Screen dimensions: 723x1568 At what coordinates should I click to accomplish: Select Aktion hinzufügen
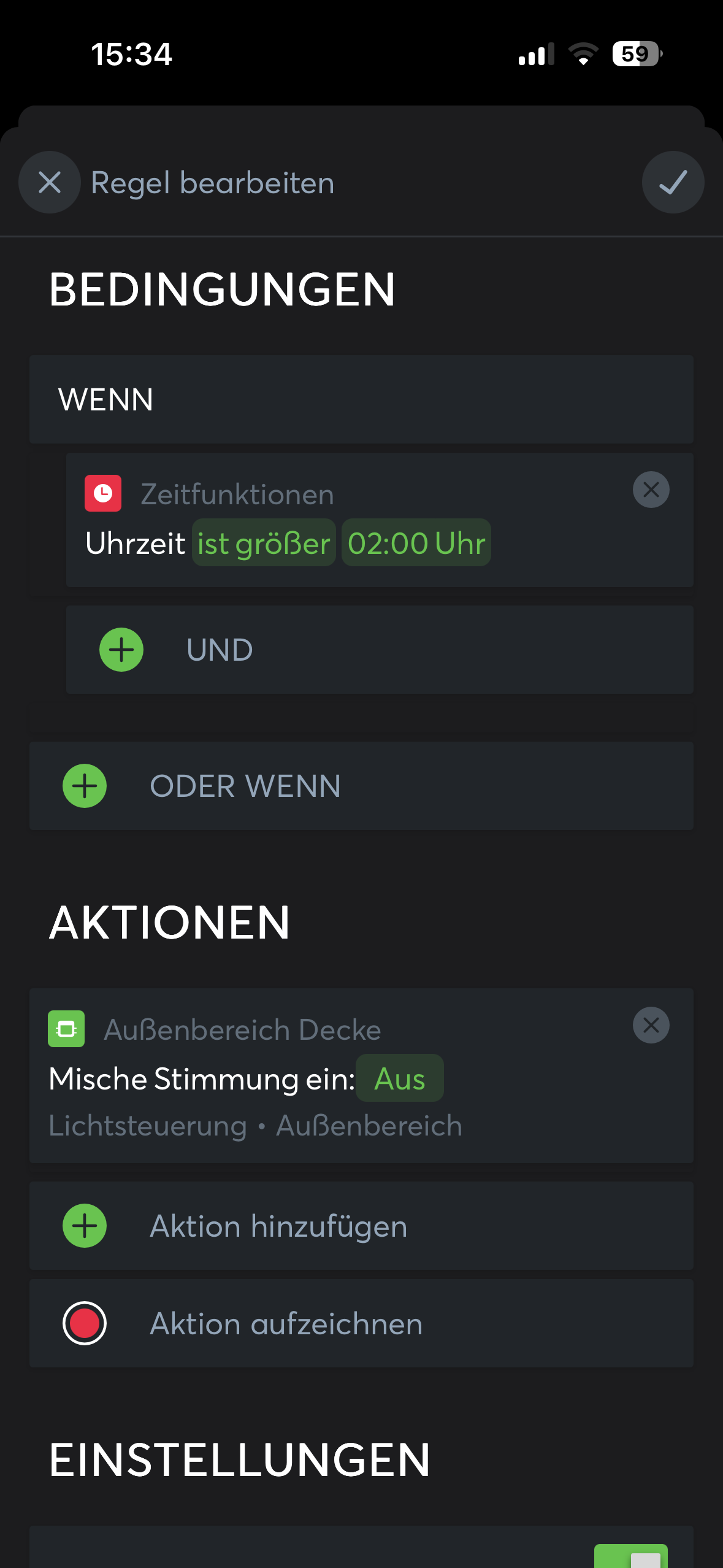(x=85, y=1226)
